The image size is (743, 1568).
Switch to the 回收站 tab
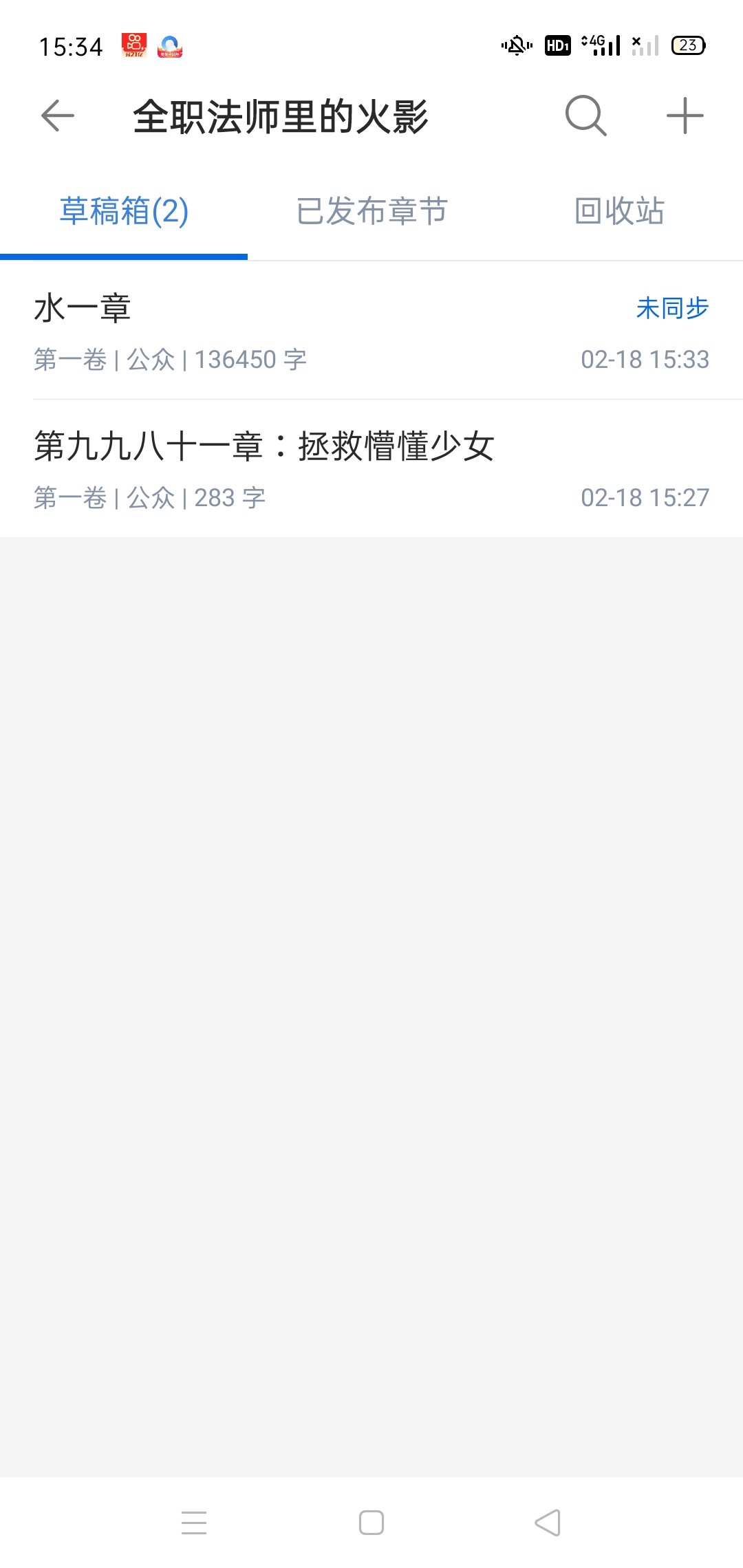point(619,211)
